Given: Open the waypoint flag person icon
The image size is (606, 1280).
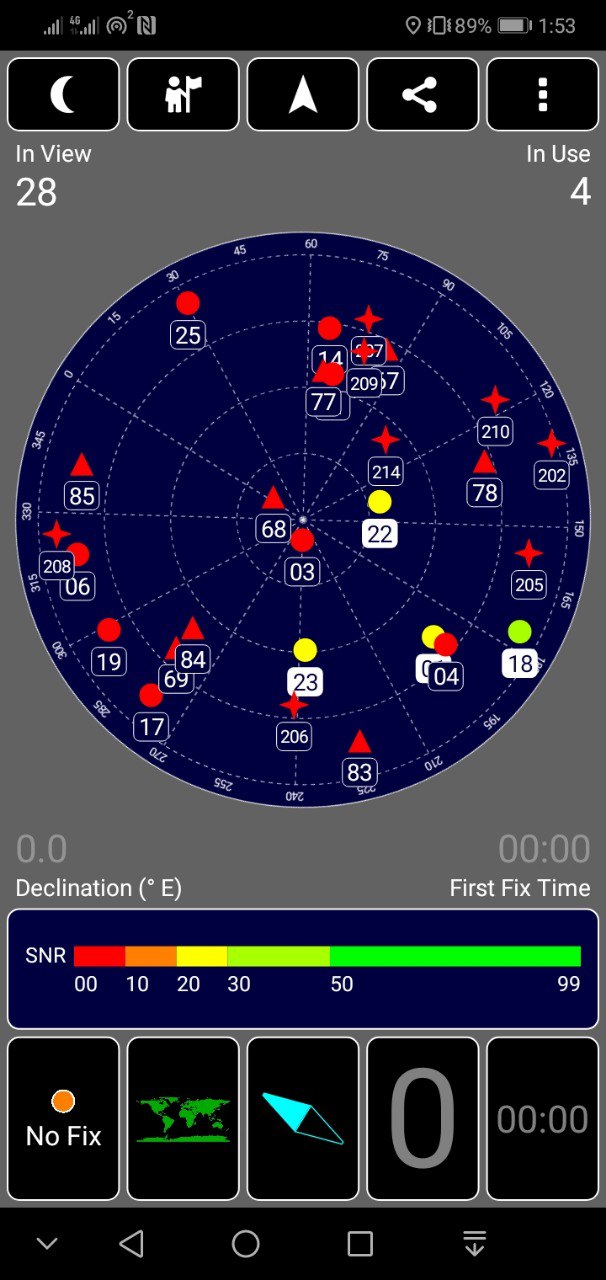Looking at the screenshot, I should click(183, 95).
